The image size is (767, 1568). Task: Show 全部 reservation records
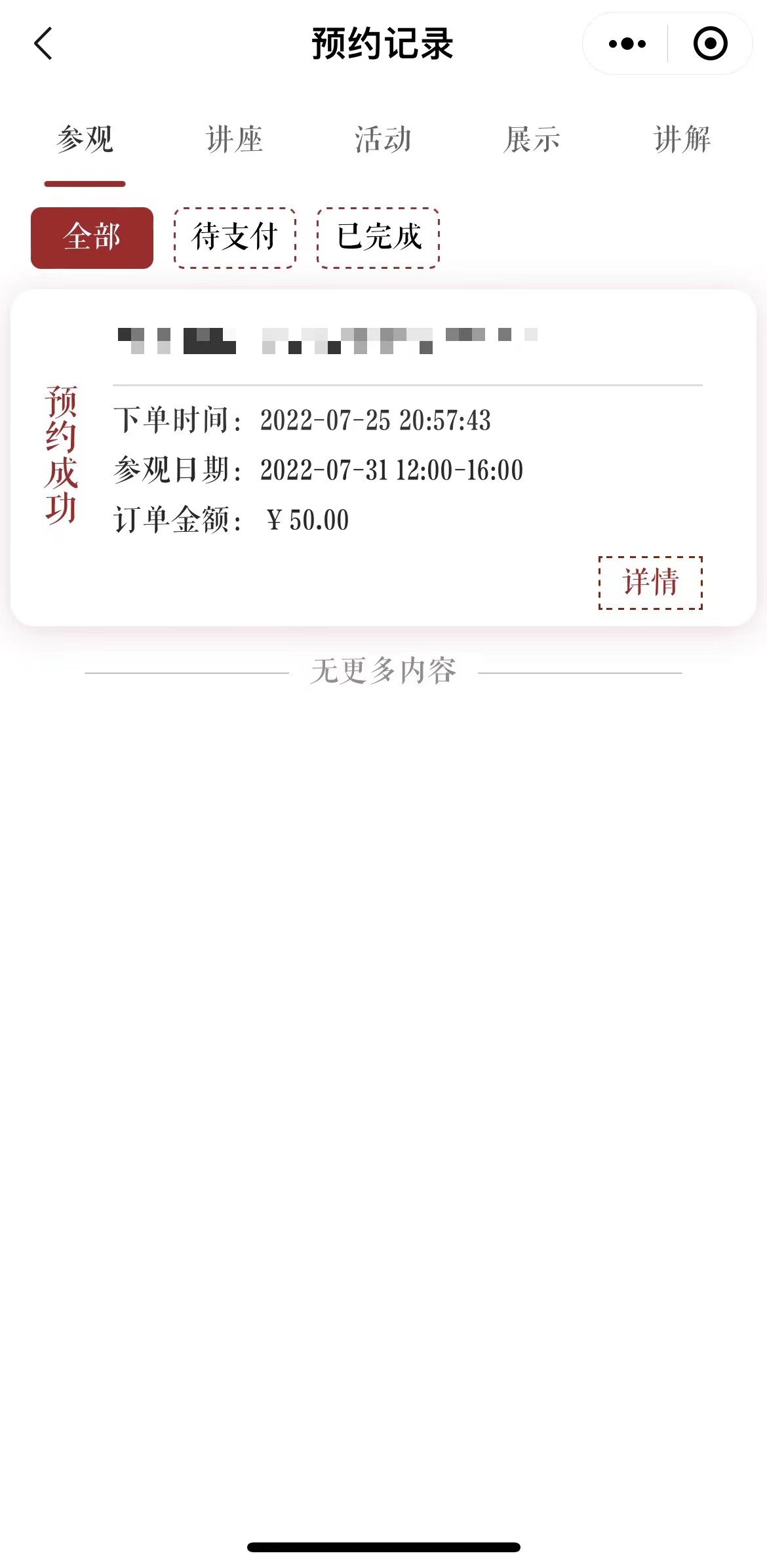tap(92, 237)
